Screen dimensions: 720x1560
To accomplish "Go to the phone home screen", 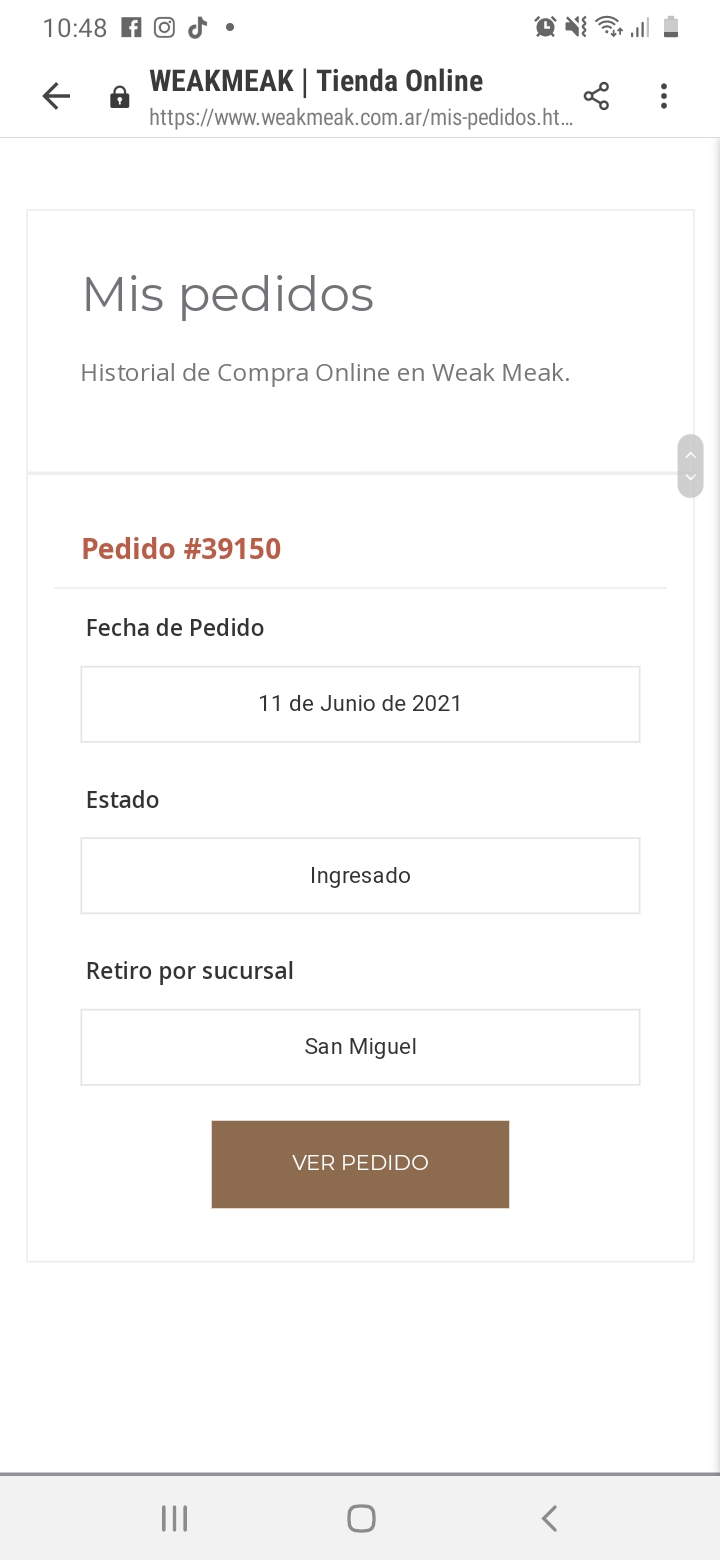I will [361, 1518].
